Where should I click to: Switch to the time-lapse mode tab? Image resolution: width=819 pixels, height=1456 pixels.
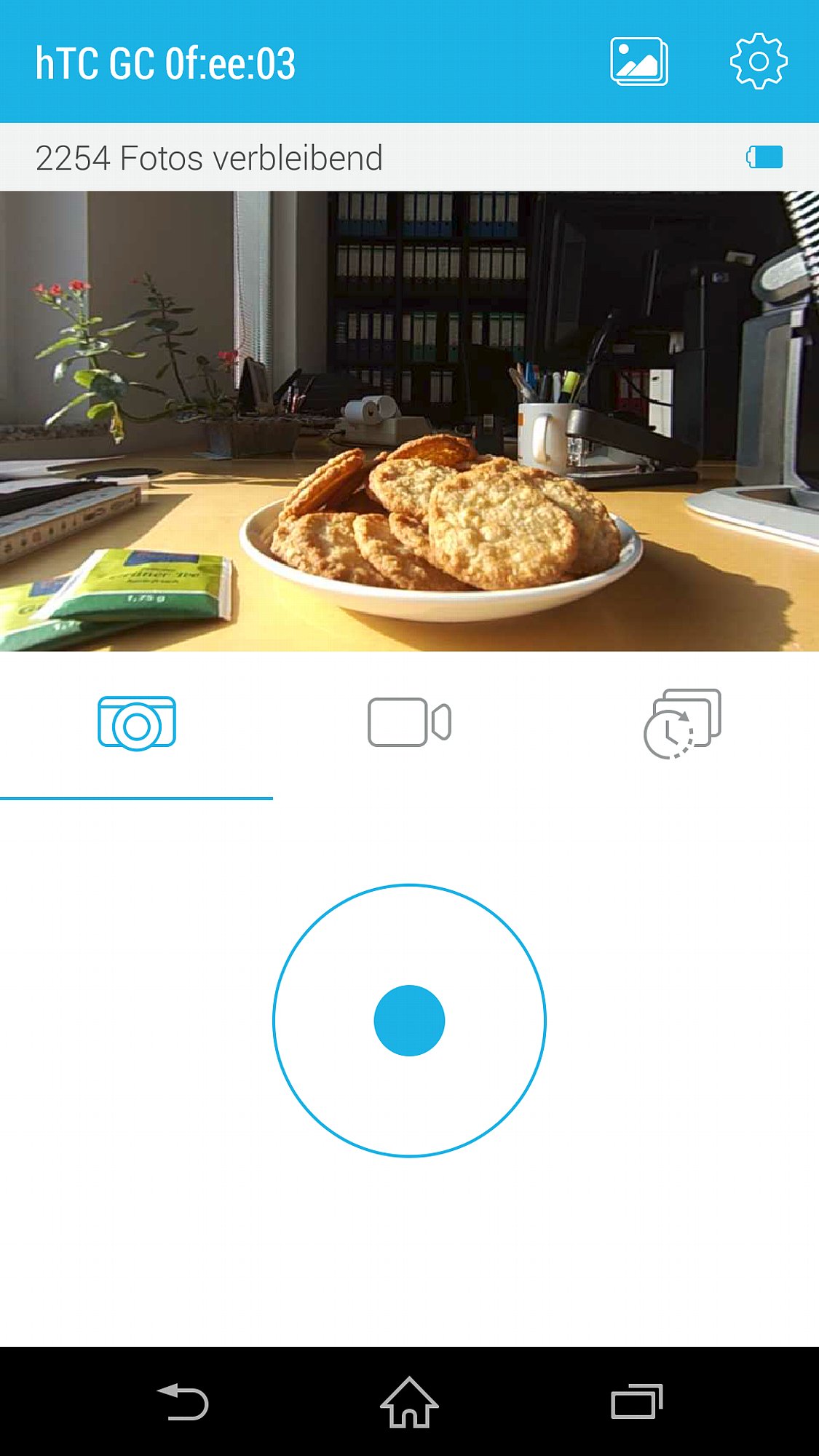[x=682, y=723]
